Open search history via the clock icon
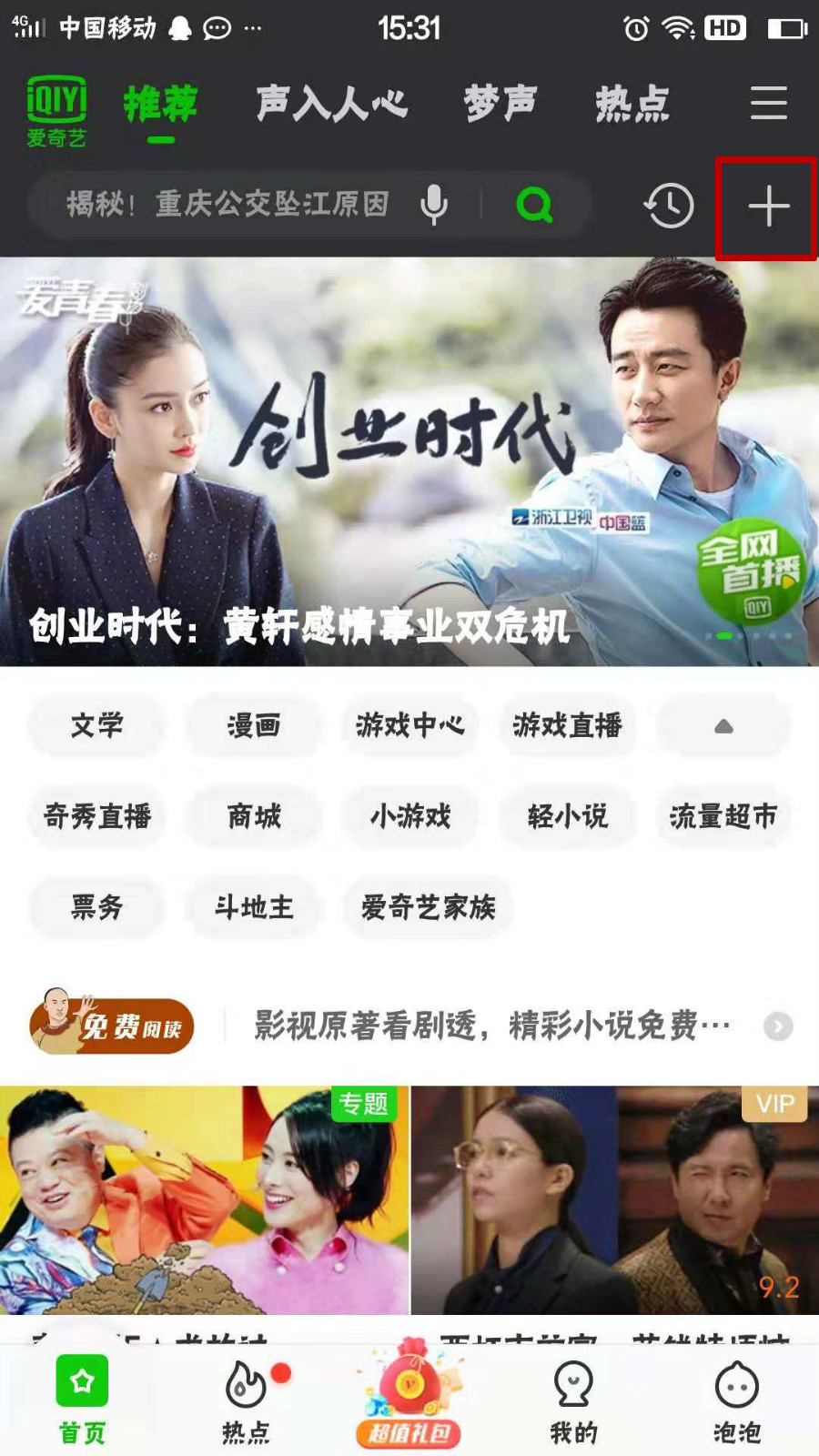Screen dimensions: 819x1456 point(667,204)
